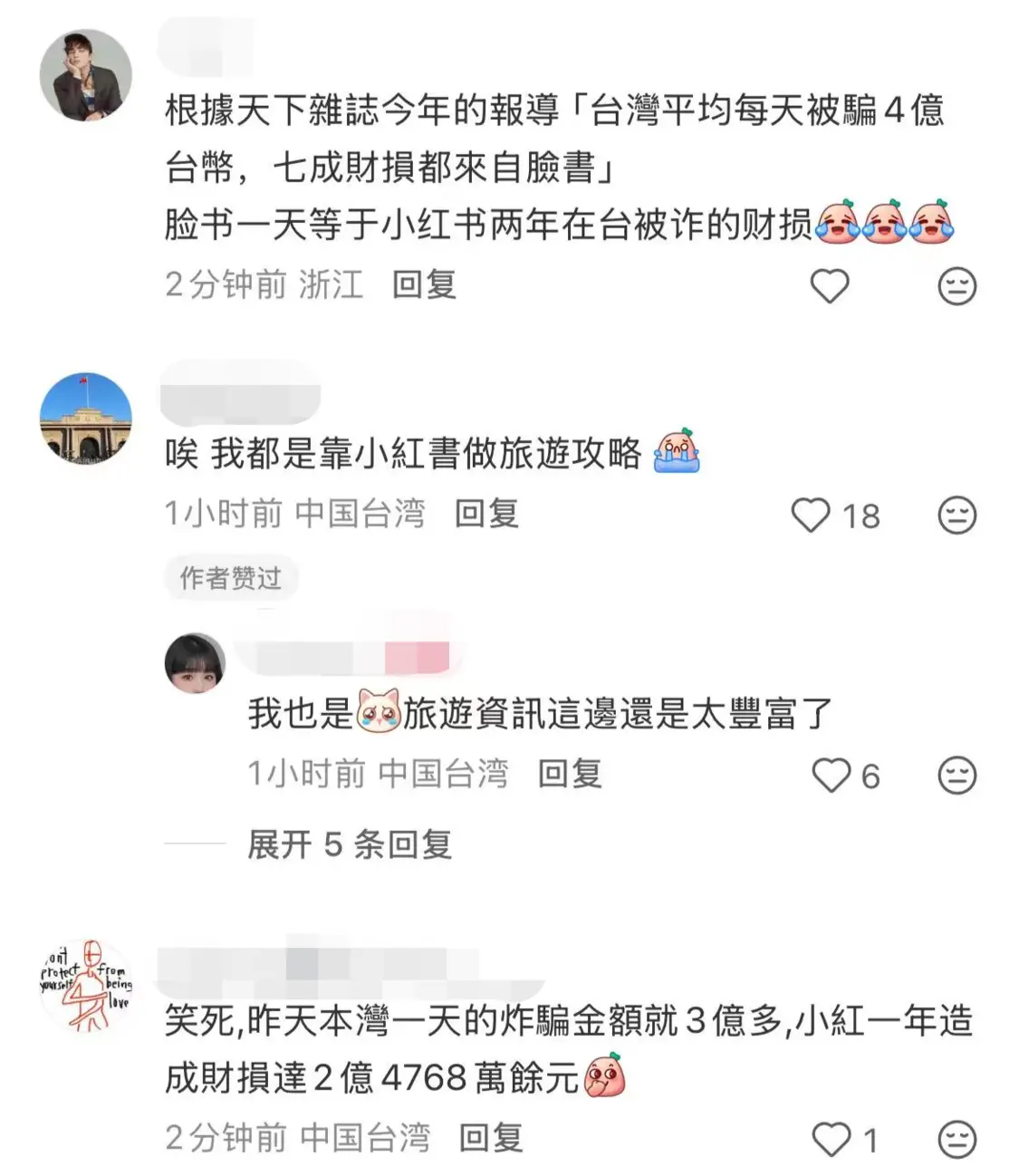Tap dislike face on the 旅遊資訊 reply
This screenshot has height=1176, width=1019.
pyautogui.click(x=957, y=775)
